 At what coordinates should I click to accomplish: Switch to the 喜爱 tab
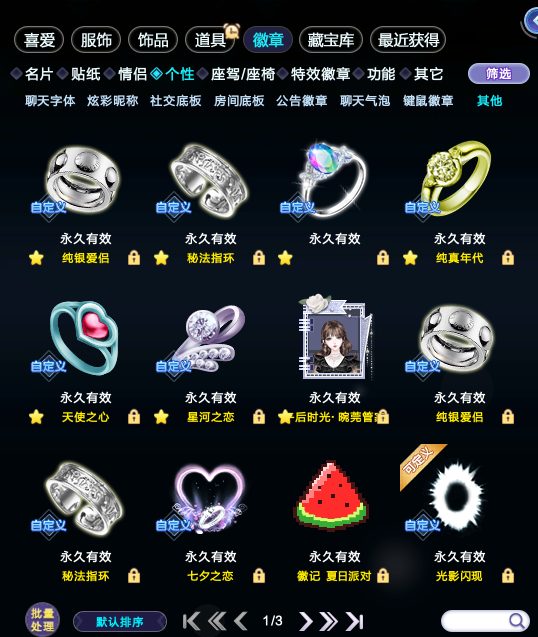(x=39, y=40)
